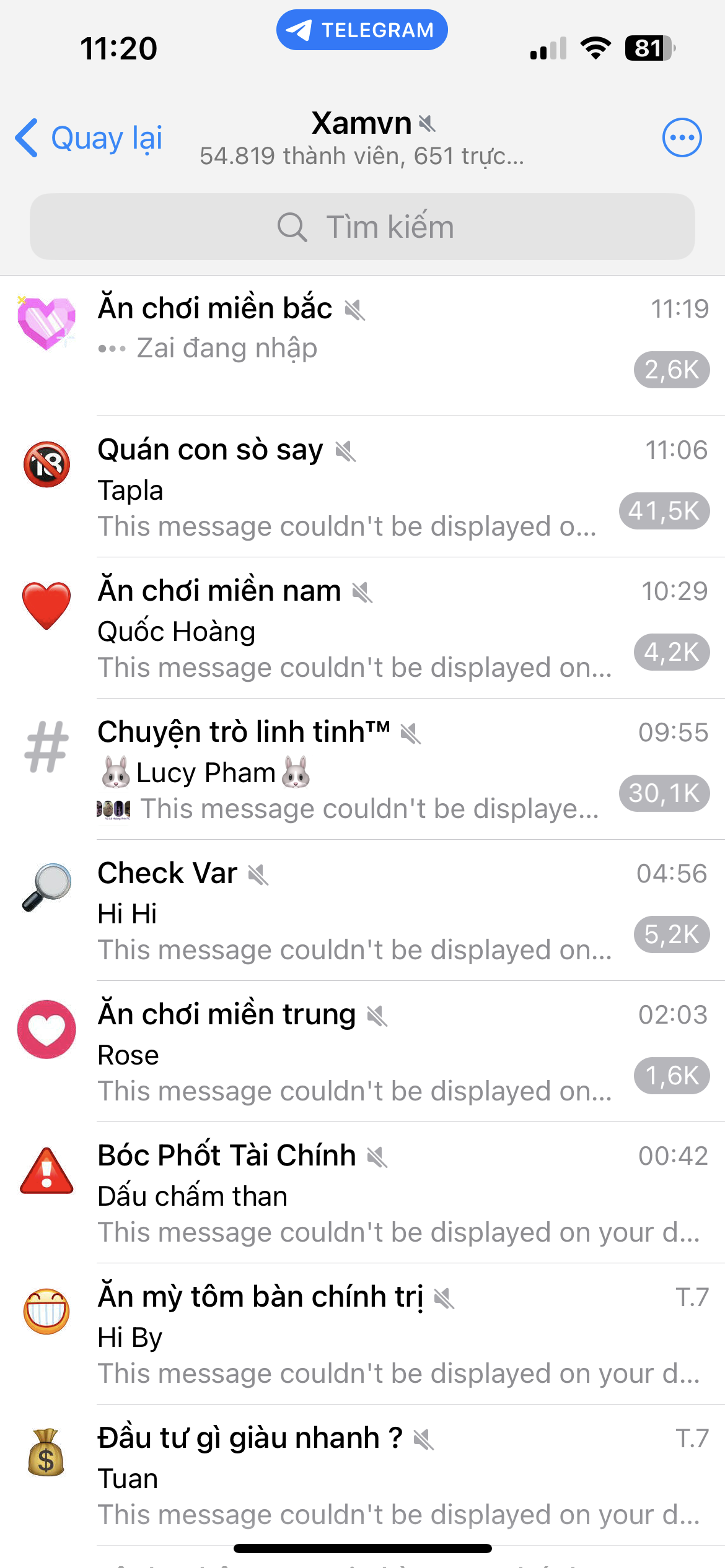Screen dimensions: 725x1568
Task: Tap the Tìm kiếm search field
Action: tap(362, 227)
